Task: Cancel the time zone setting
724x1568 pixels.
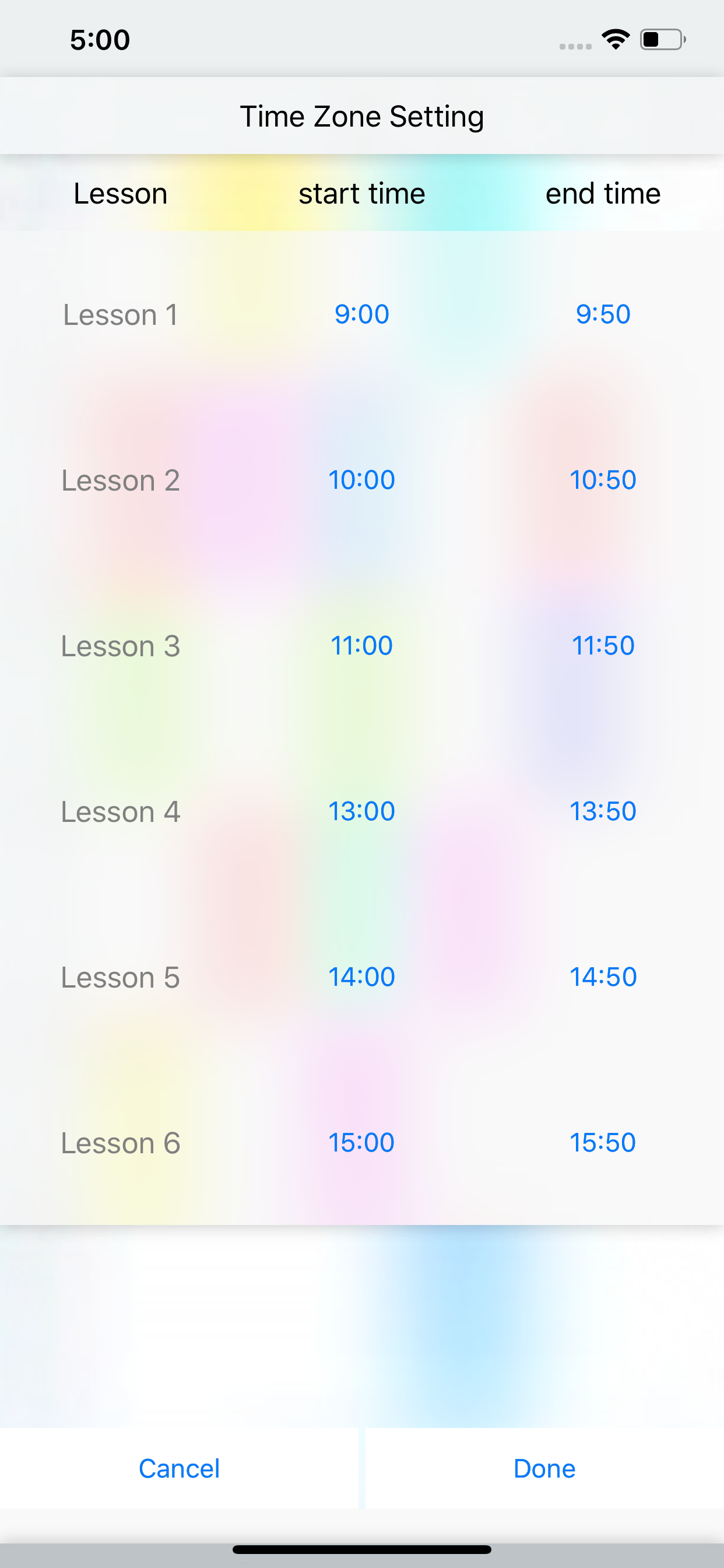Action: point(179,1468)
